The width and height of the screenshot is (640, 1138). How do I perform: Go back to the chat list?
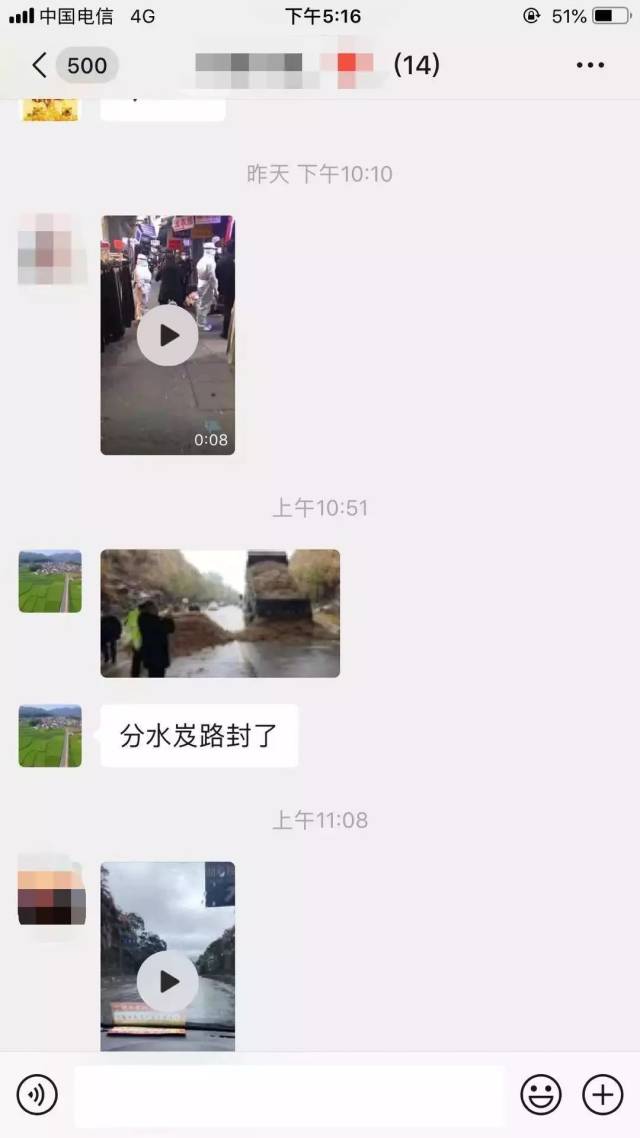[40, 66]
